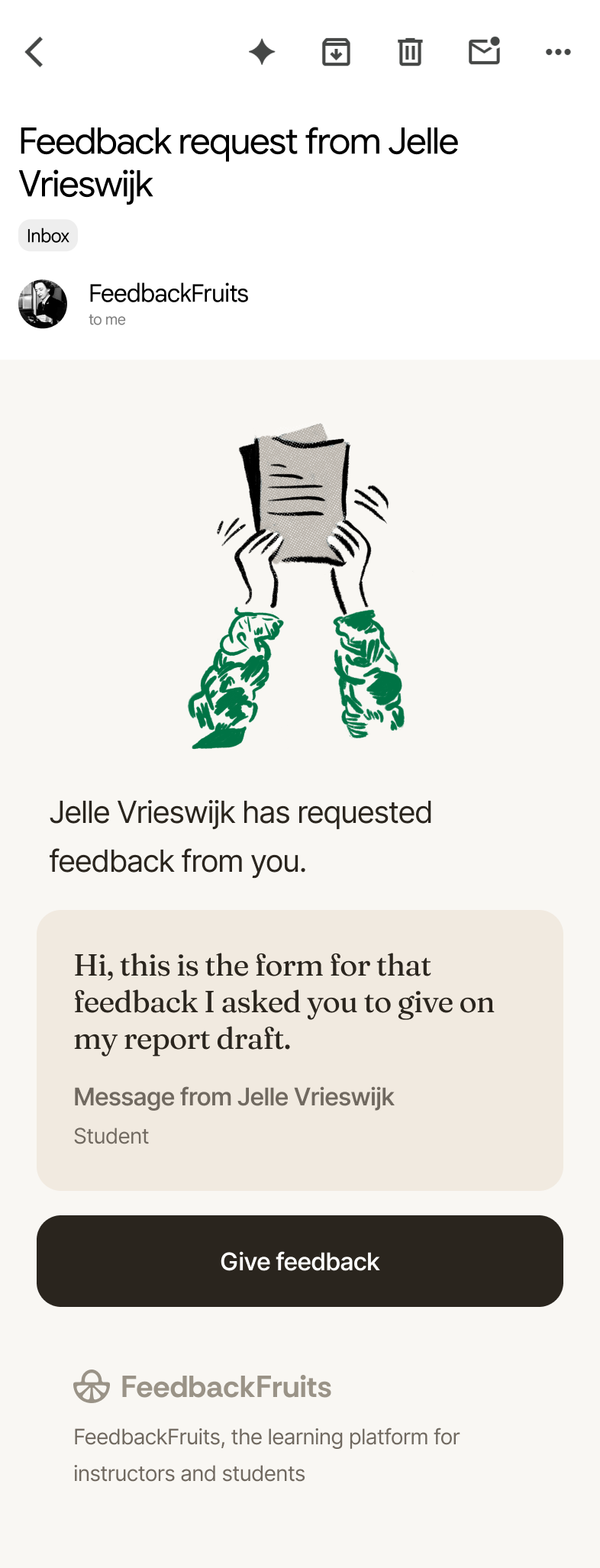Open the three-dot overflow menu
Screen dimensions: 600x1568
tap(558, 52)
